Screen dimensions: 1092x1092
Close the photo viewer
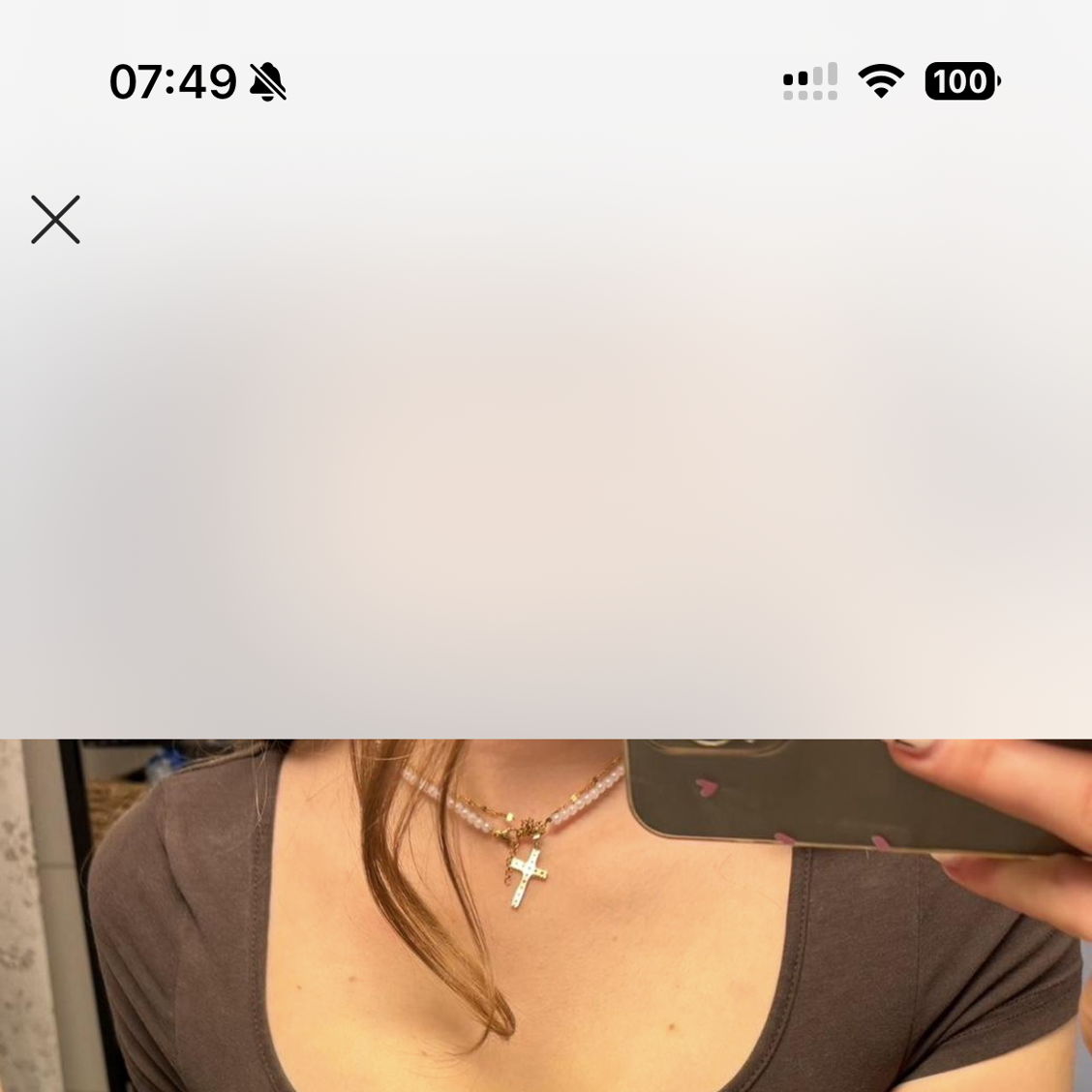click(x=55, y=220)
